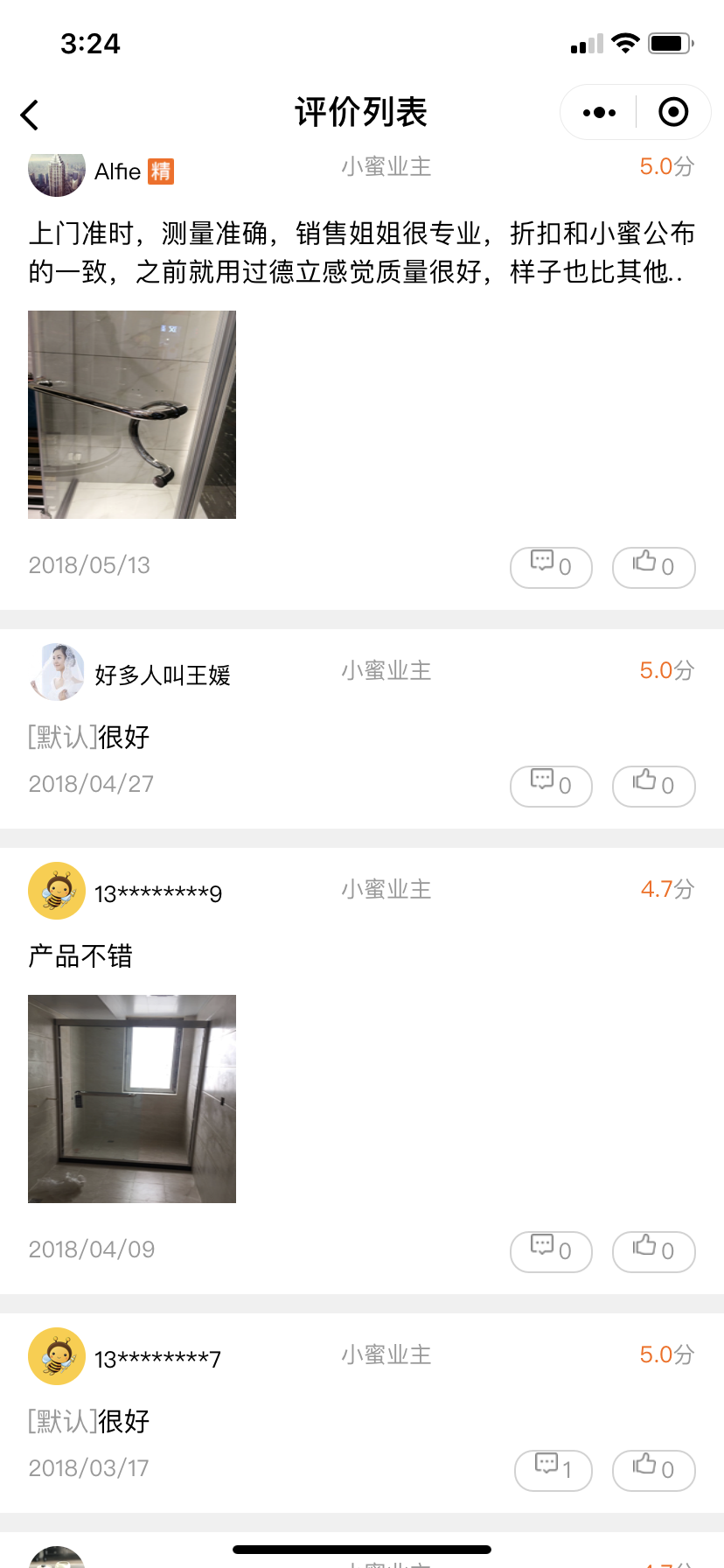
Task: Open the mini-program more options menu
Action: [x=599, y=113]
